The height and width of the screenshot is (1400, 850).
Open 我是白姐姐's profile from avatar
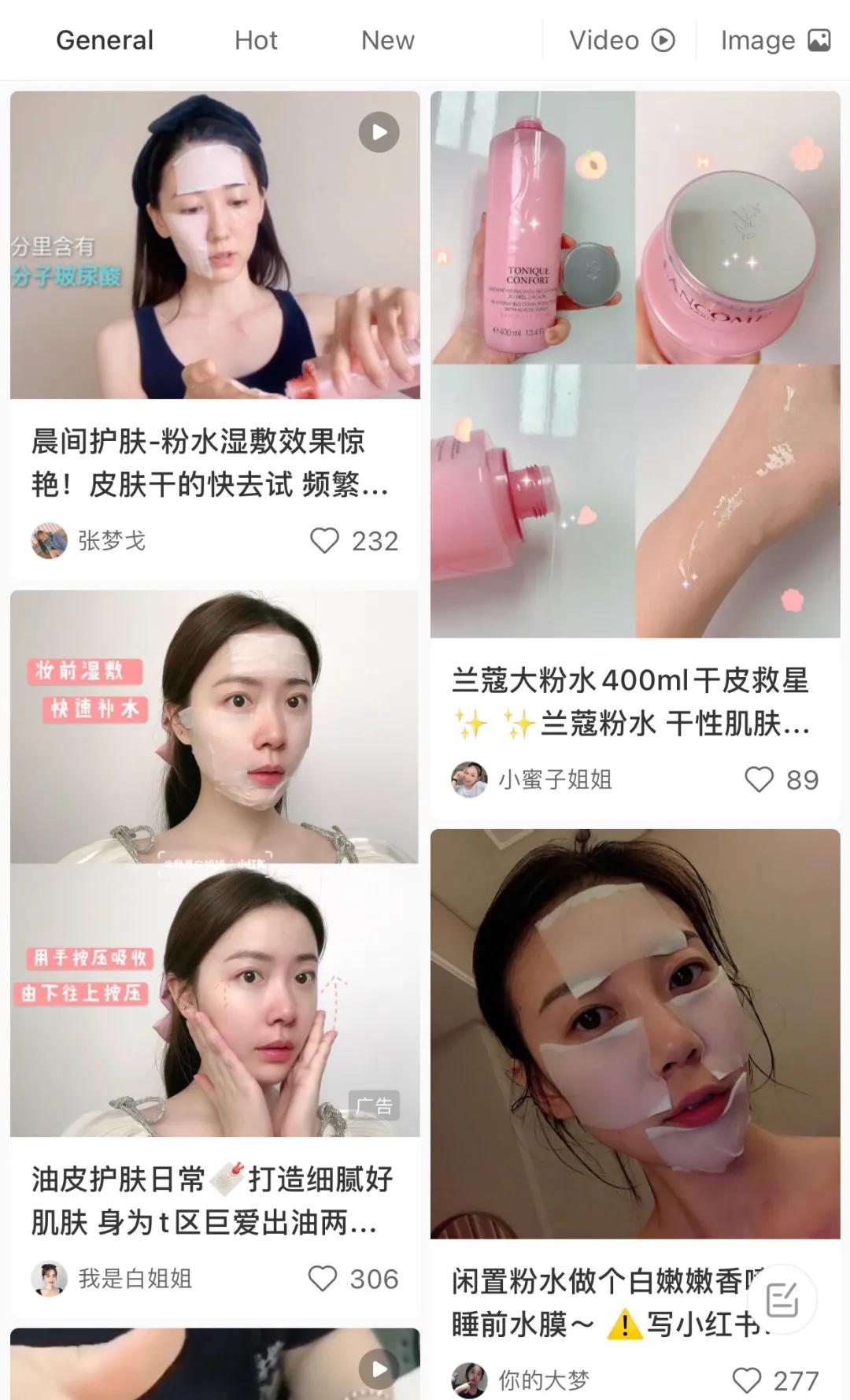tap(49, 1279)
